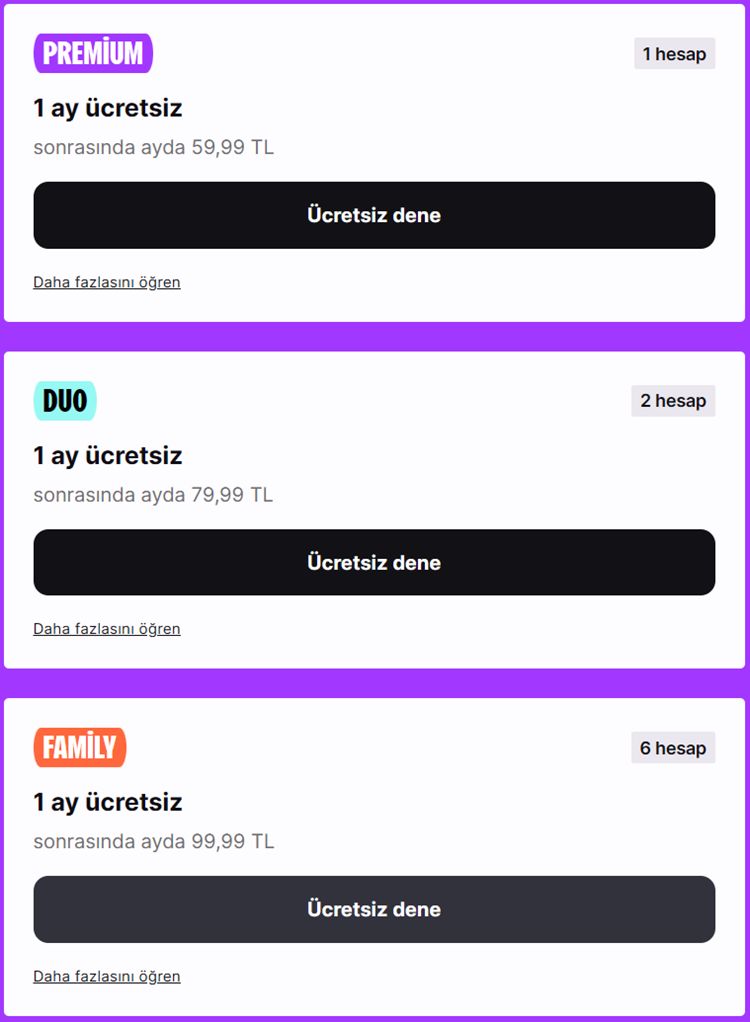Tap Ücretsiz dene for the Premium plan
The height and width of the screenshot is (1022, 750).
[374, 215]
